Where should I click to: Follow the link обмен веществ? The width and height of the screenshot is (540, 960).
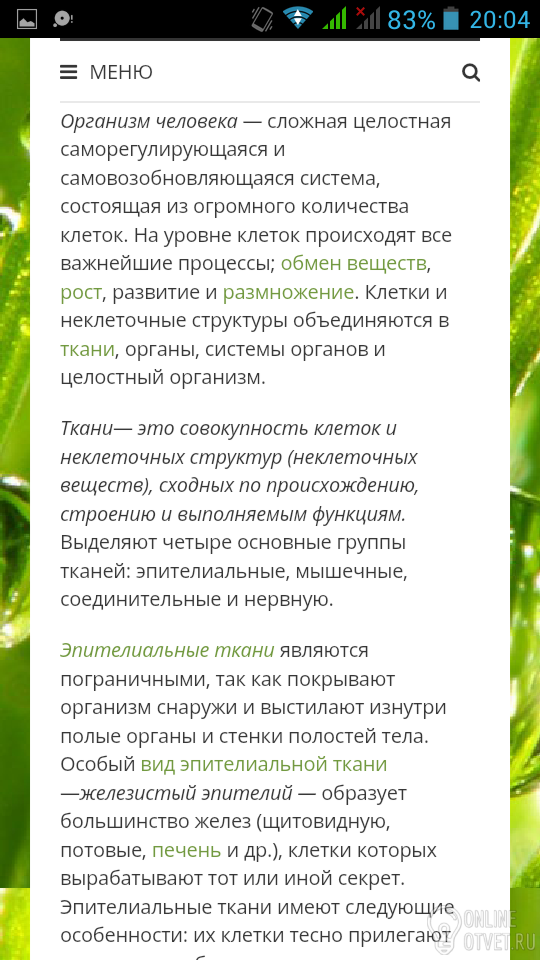coord(353,264)
